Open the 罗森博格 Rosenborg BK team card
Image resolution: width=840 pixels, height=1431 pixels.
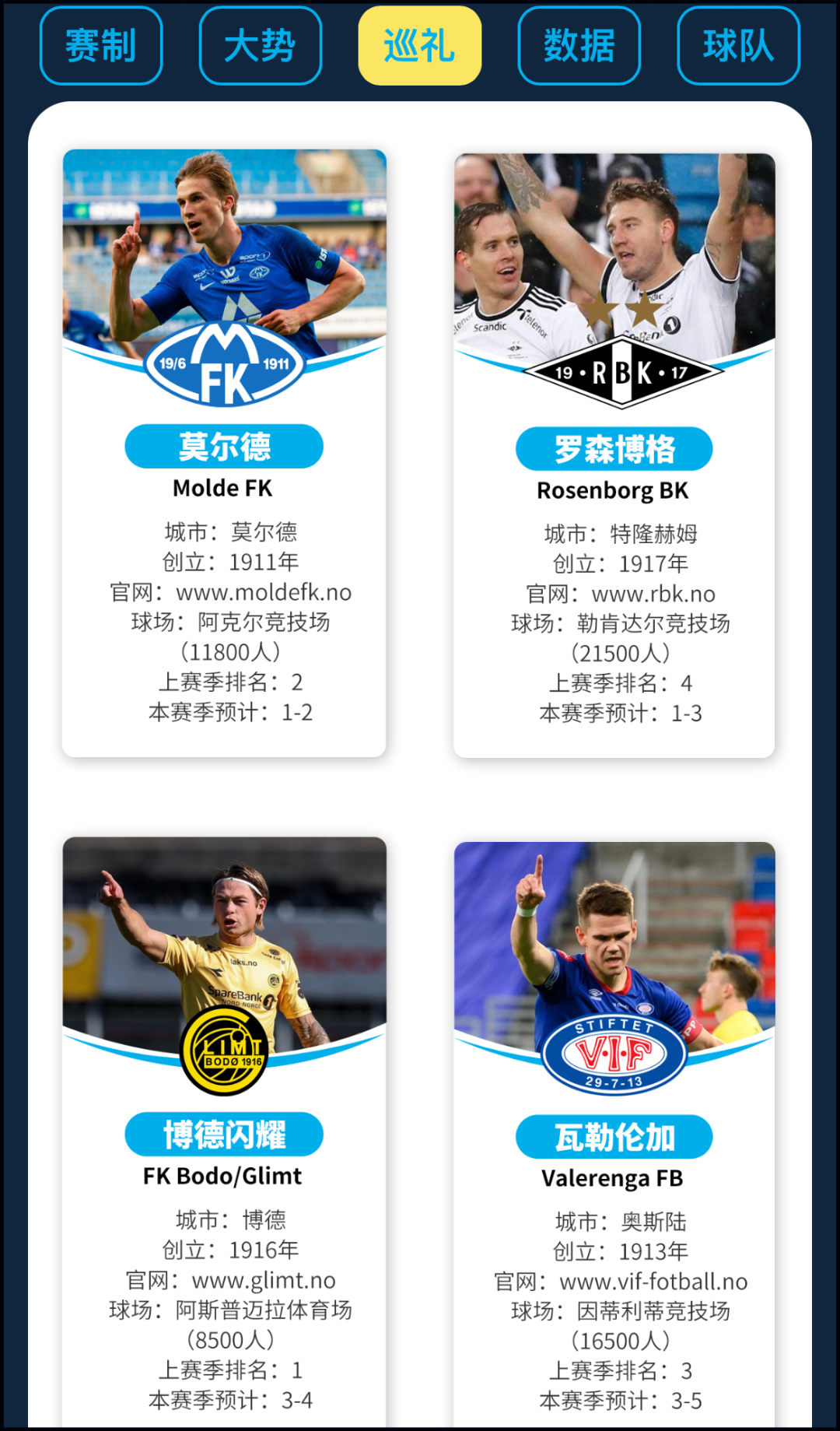(x=614, y=455)
